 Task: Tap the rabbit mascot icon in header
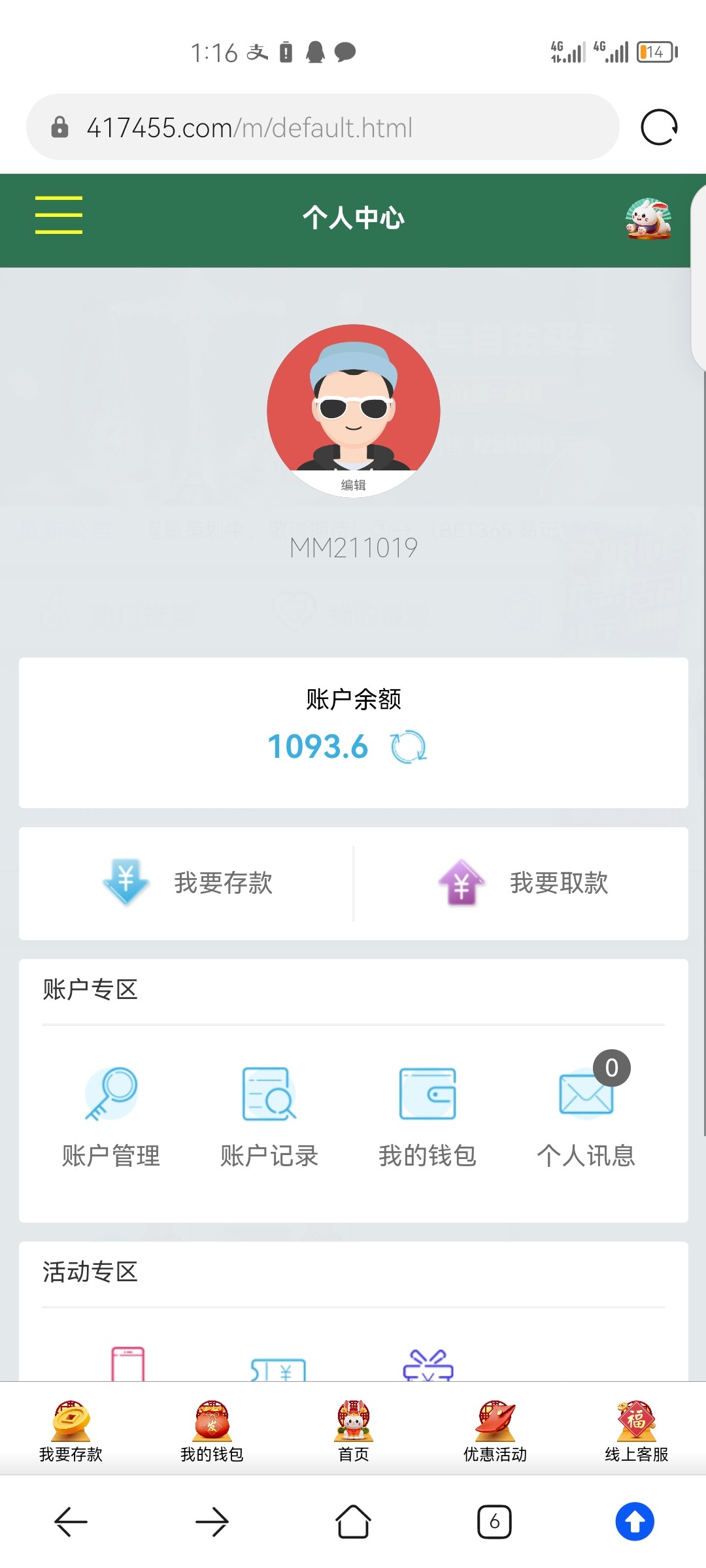(x=648, y=219)
